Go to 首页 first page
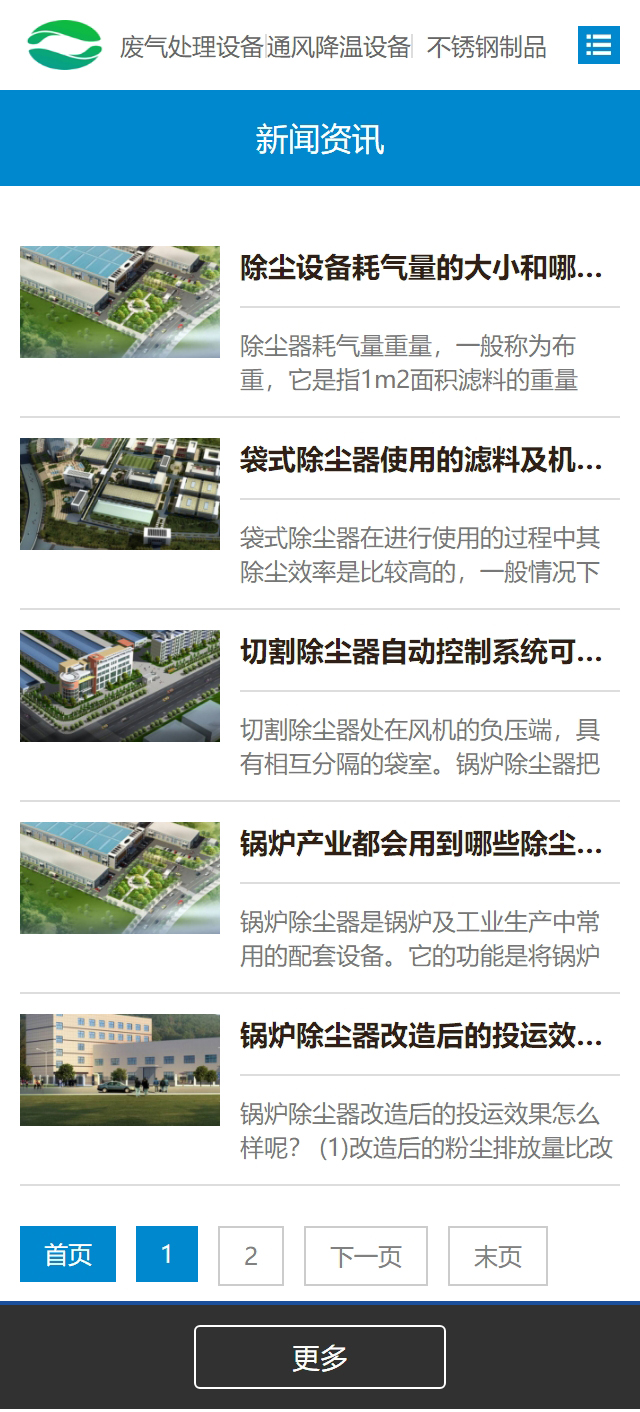Viewport: 640px width, 1412px height. pyautogui.click(x=68, y=1254)
